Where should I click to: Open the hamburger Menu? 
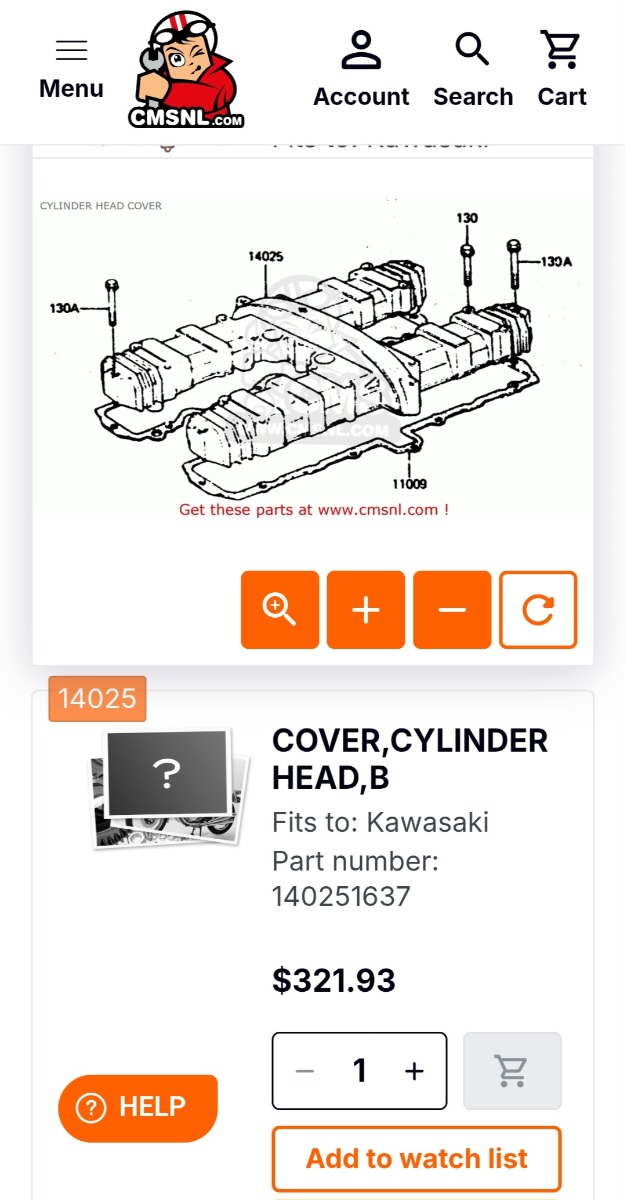point(71,70)
